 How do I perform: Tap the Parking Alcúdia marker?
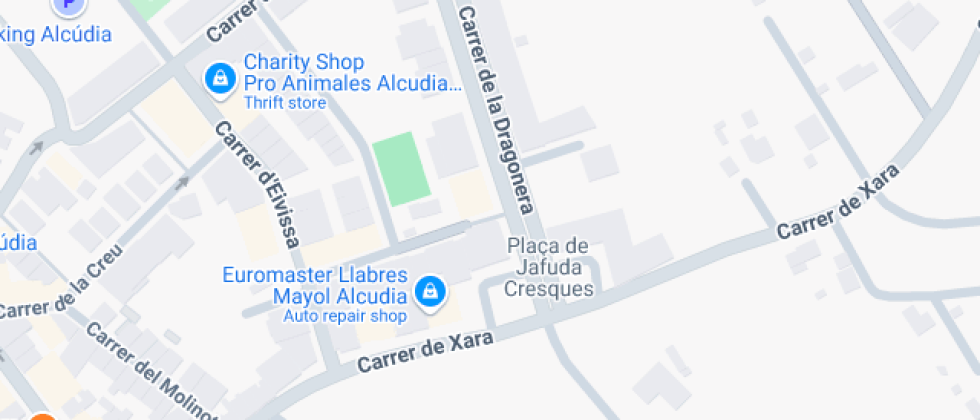(x=67, y=5)
